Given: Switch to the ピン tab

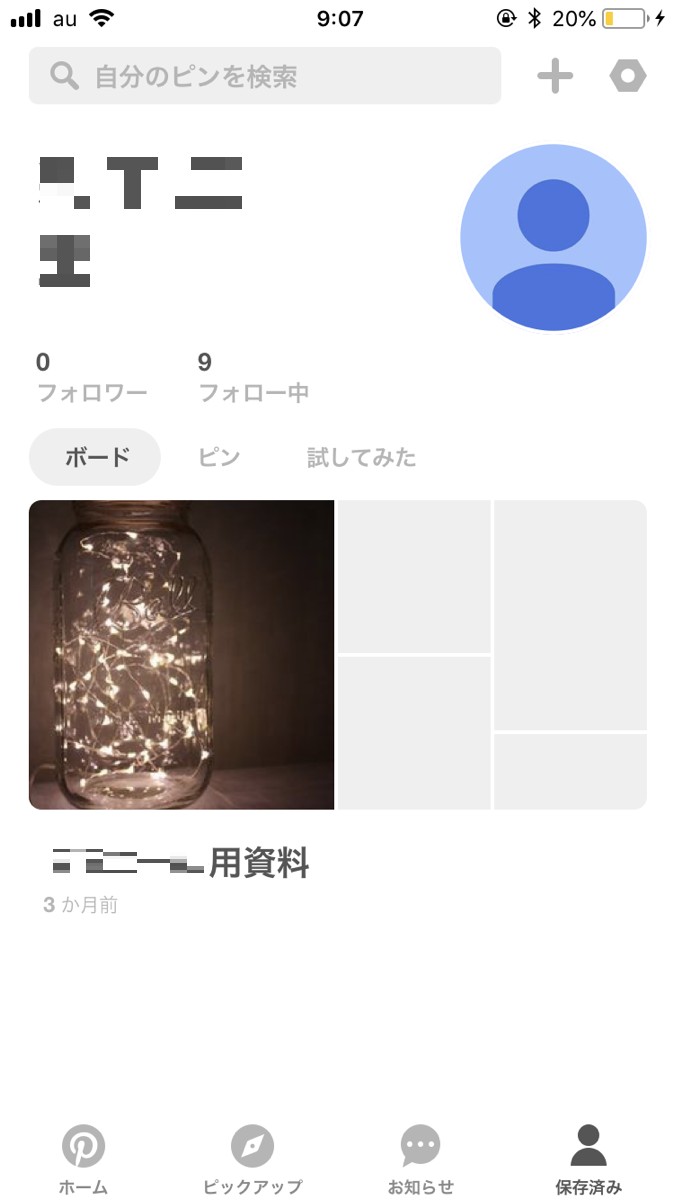Looking at the screenshot, I should (x=219, y=457).
